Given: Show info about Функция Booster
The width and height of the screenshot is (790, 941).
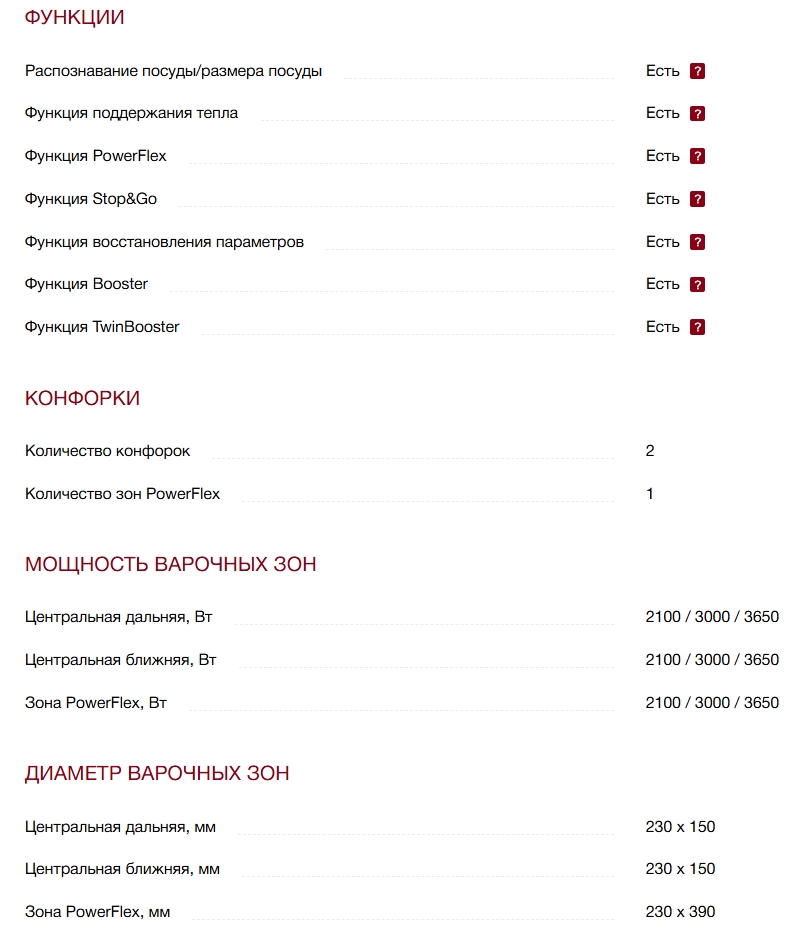Looking at the screenshot, I should pyautogui.click(x=698, y=284).
